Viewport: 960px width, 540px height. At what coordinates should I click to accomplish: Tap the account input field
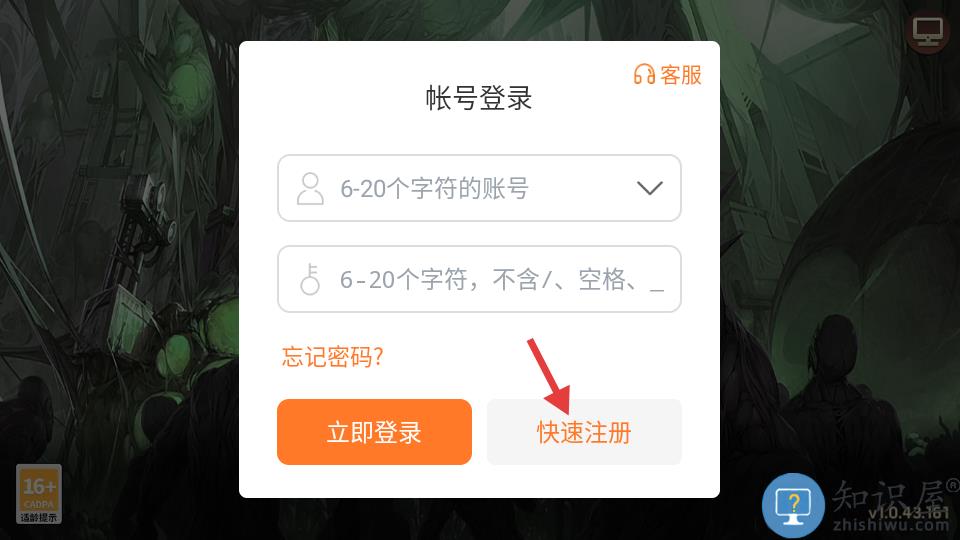coord(460,188)
